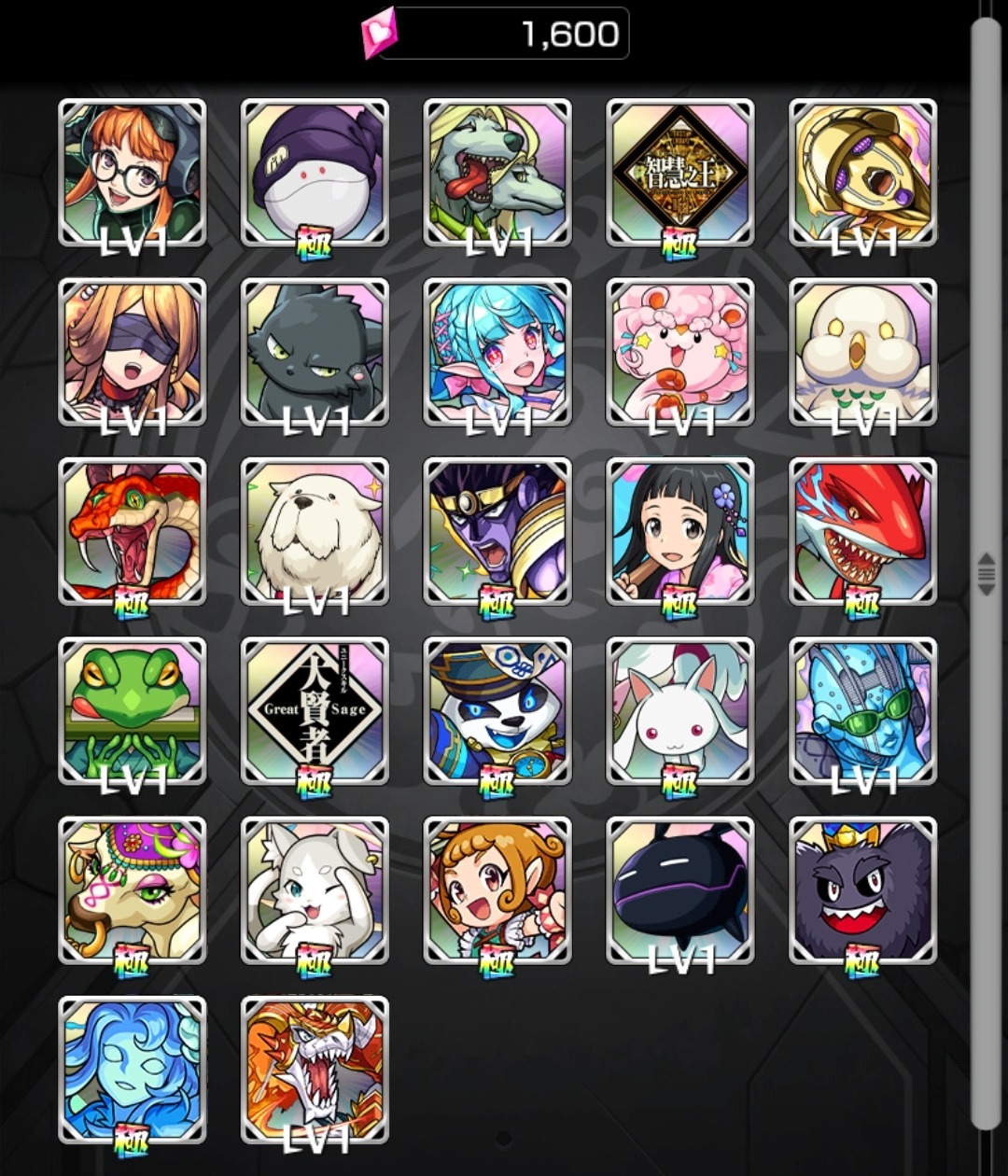1008x1176 pixels.
Task: Select the blue-haired elf girl tile
Action: click(497, 352)
